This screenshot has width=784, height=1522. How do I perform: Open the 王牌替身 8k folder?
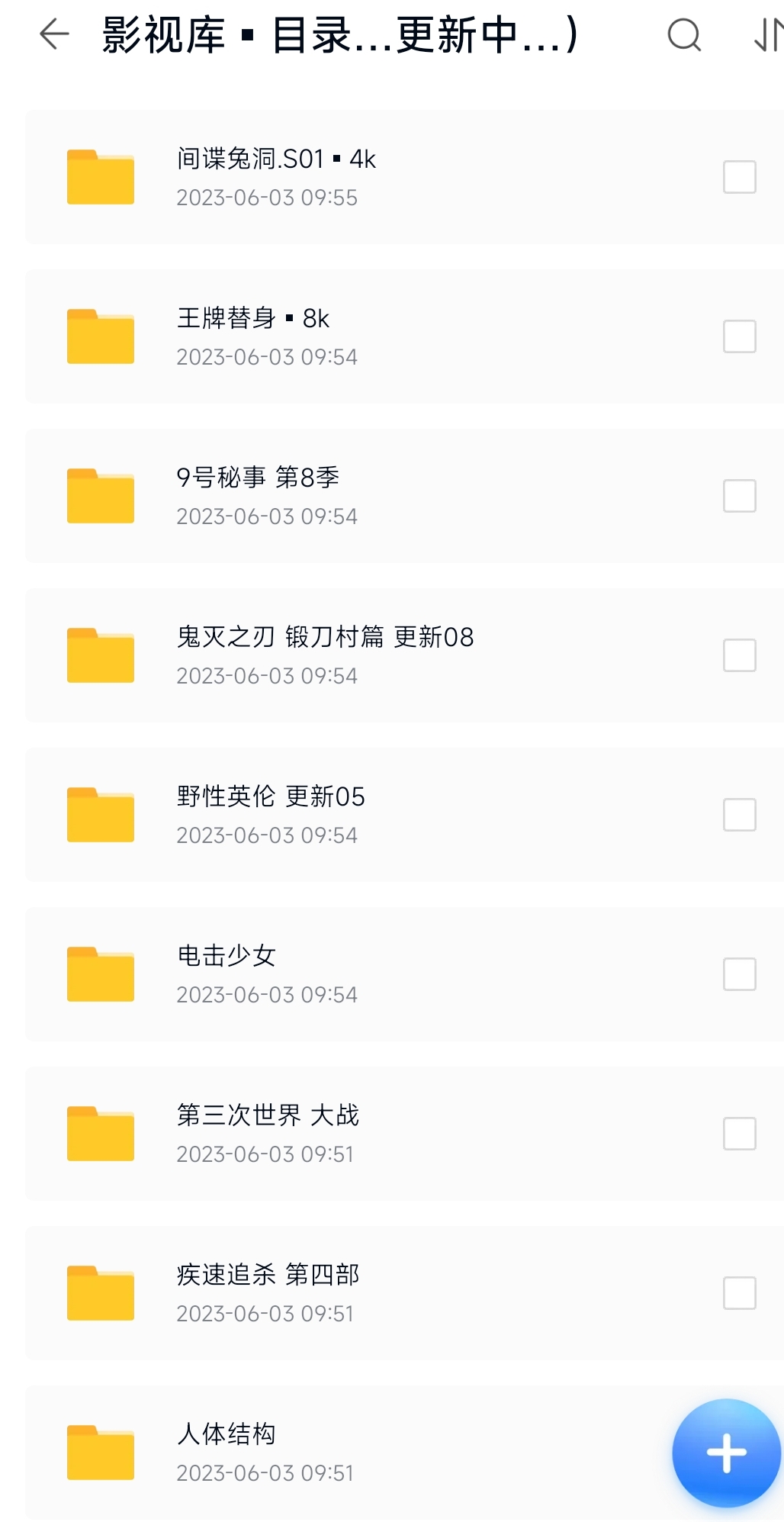(405, 336)
